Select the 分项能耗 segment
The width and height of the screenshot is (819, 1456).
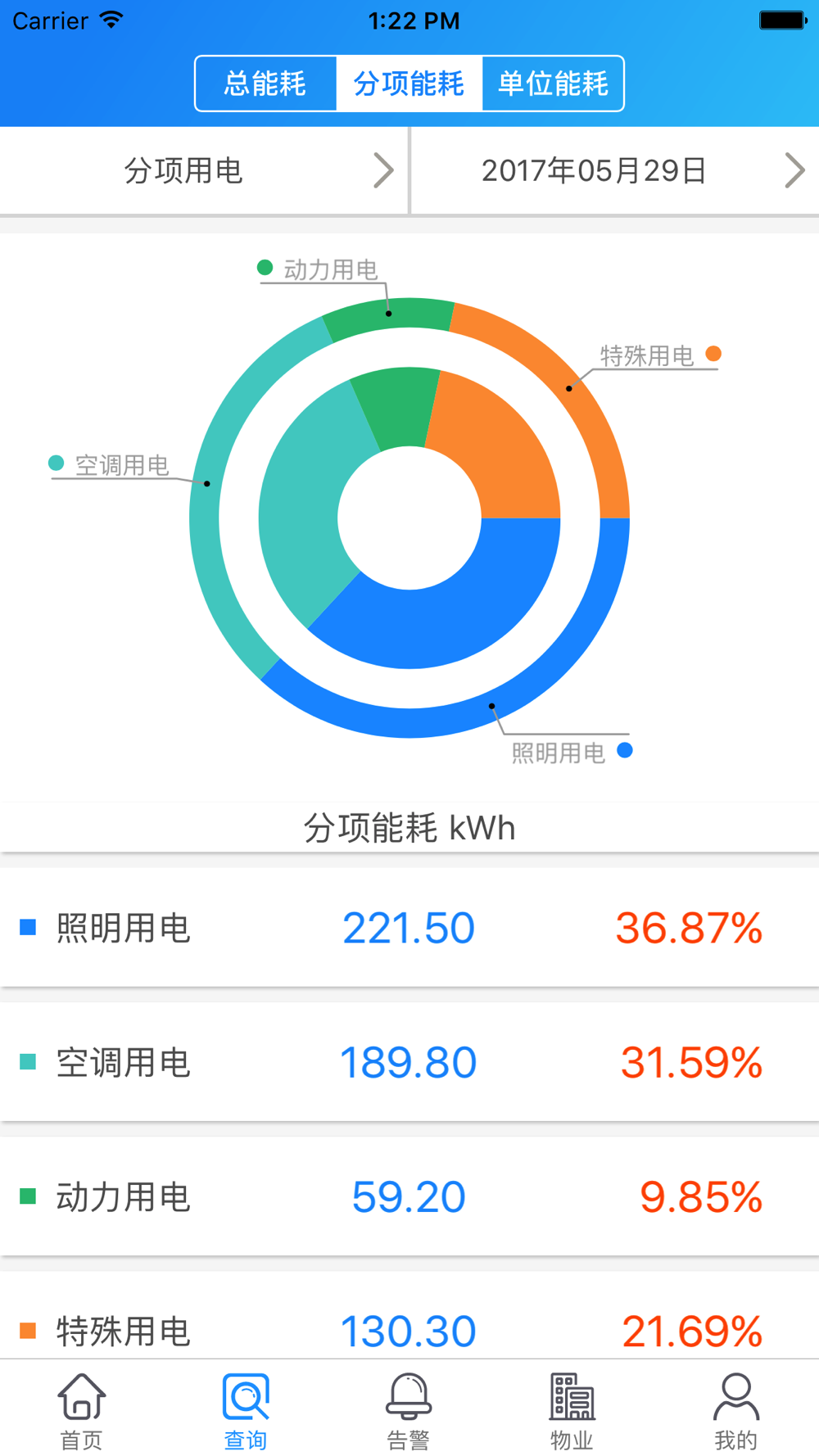409,84
